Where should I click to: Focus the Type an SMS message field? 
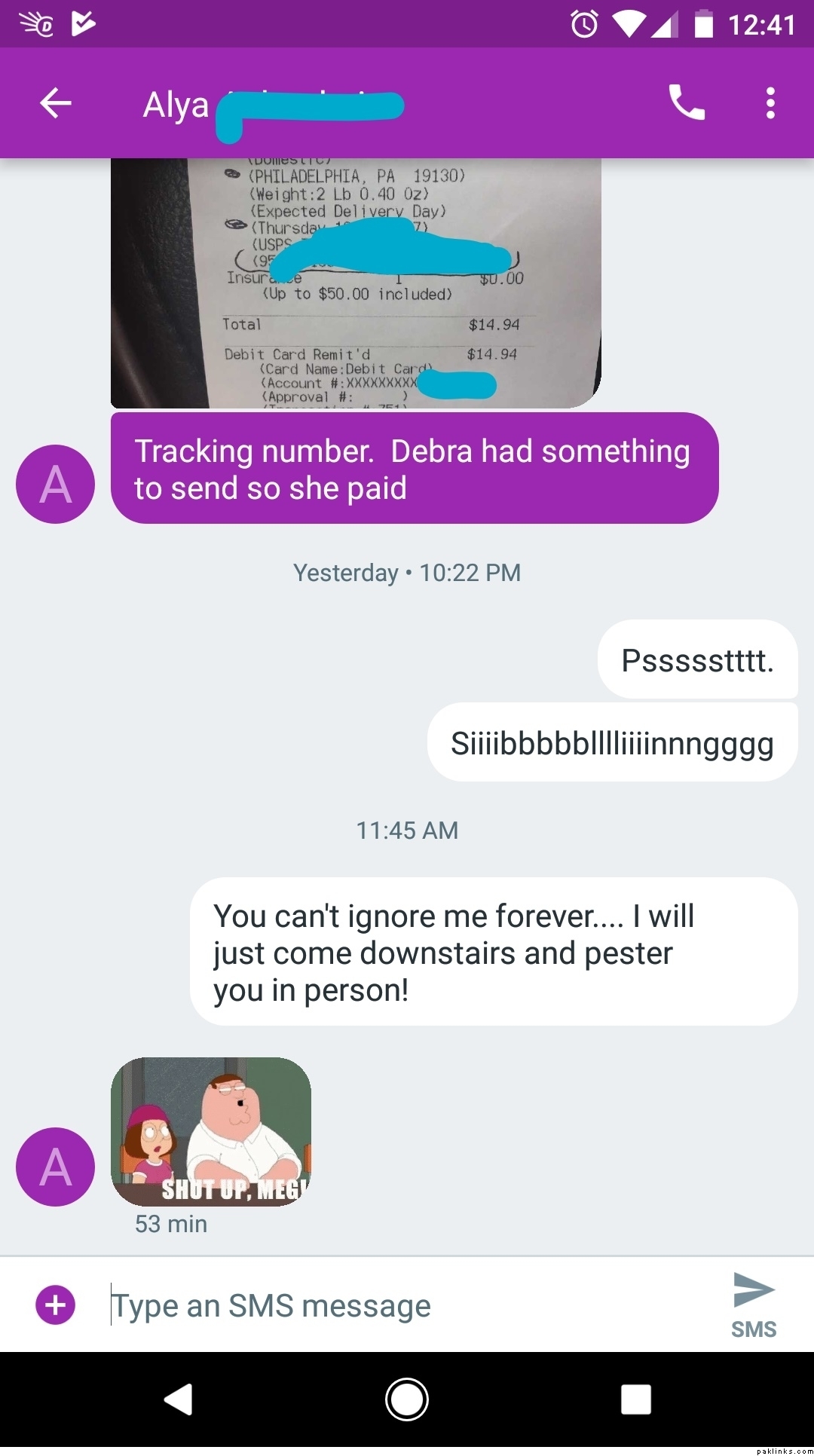[407, 1305]
